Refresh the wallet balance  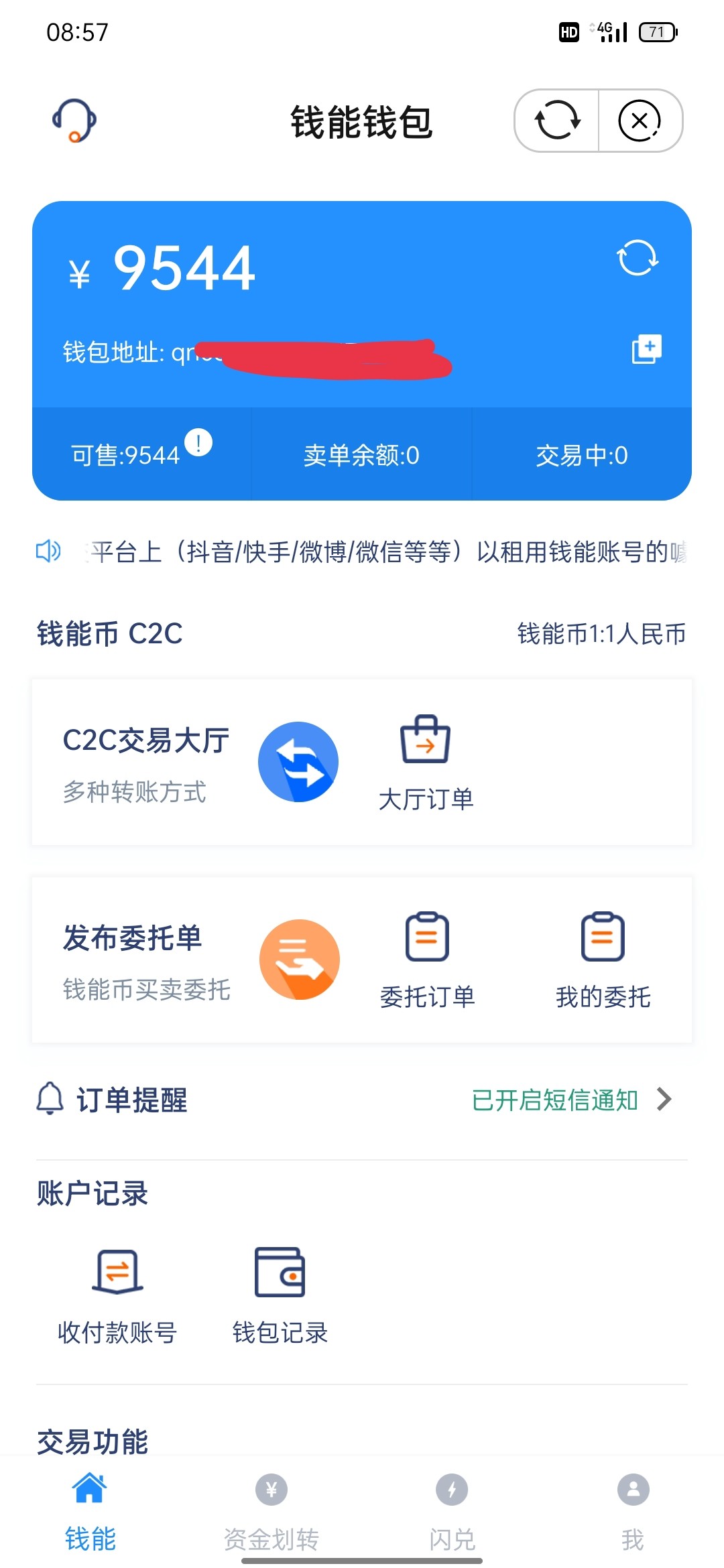point(637,258)
